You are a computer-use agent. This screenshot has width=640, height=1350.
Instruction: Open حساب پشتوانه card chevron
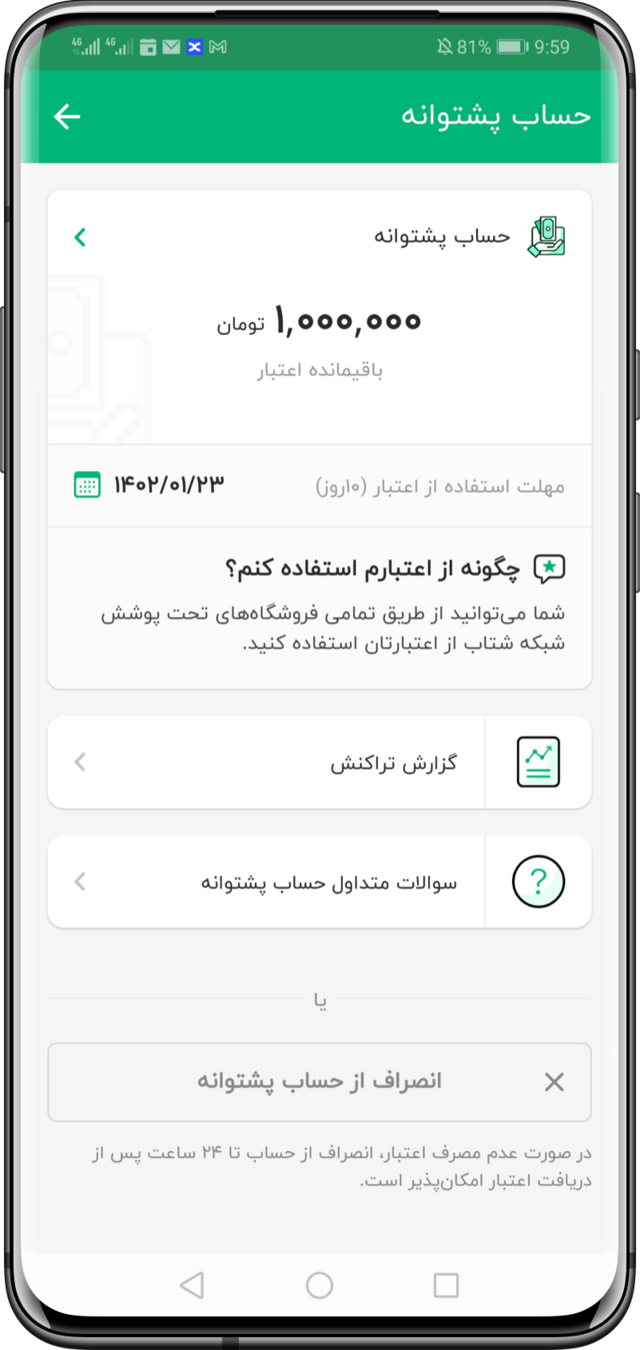pyautogui.click(x=81, y=237)
